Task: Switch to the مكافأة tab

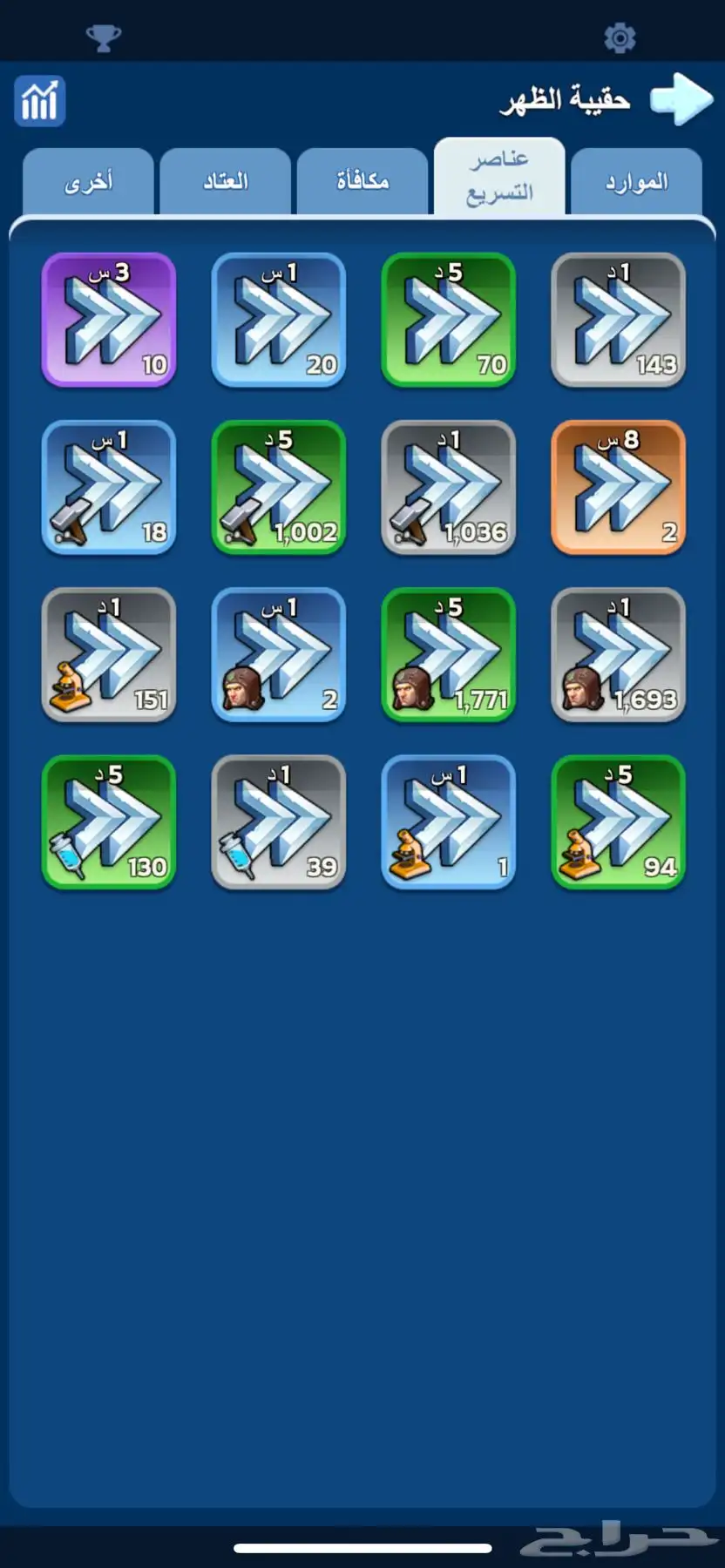Action: (362, 182)
